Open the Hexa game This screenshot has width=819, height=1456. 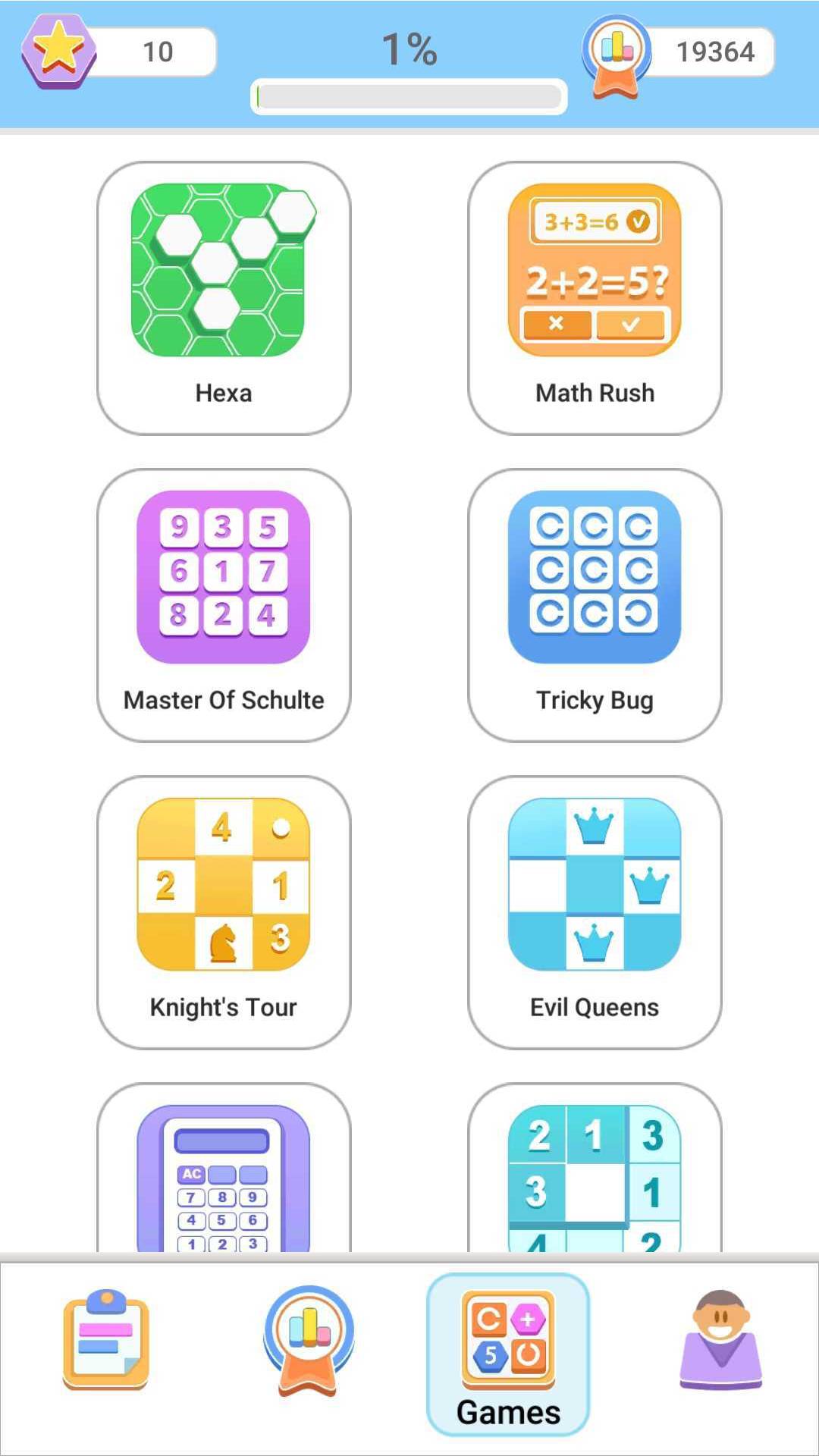[224, 297]
